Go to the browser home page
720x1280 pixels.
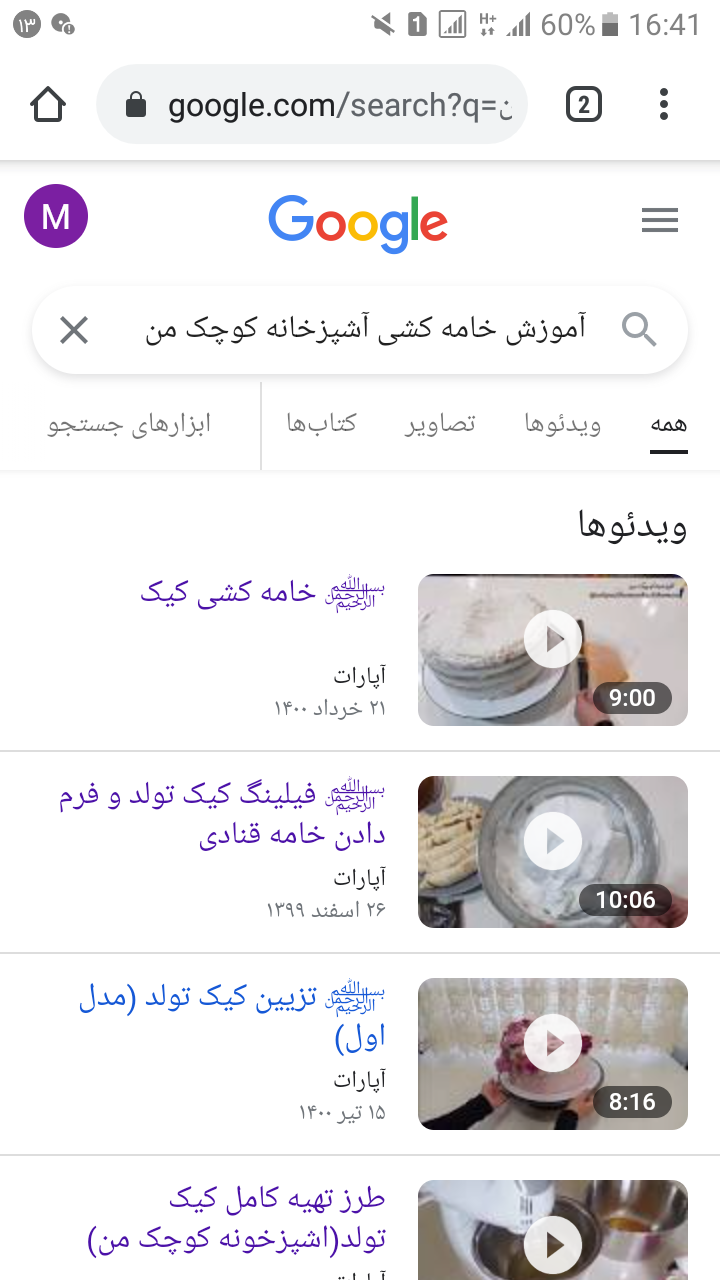(48, 104)
